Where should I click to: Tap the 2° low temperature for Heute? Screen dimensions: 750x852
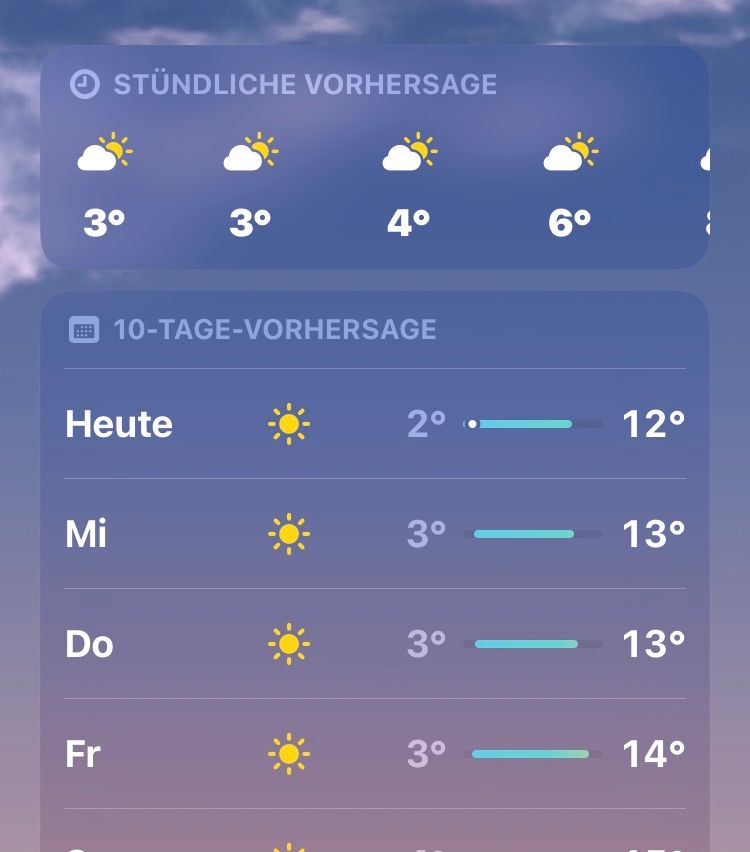coord(425,424)
